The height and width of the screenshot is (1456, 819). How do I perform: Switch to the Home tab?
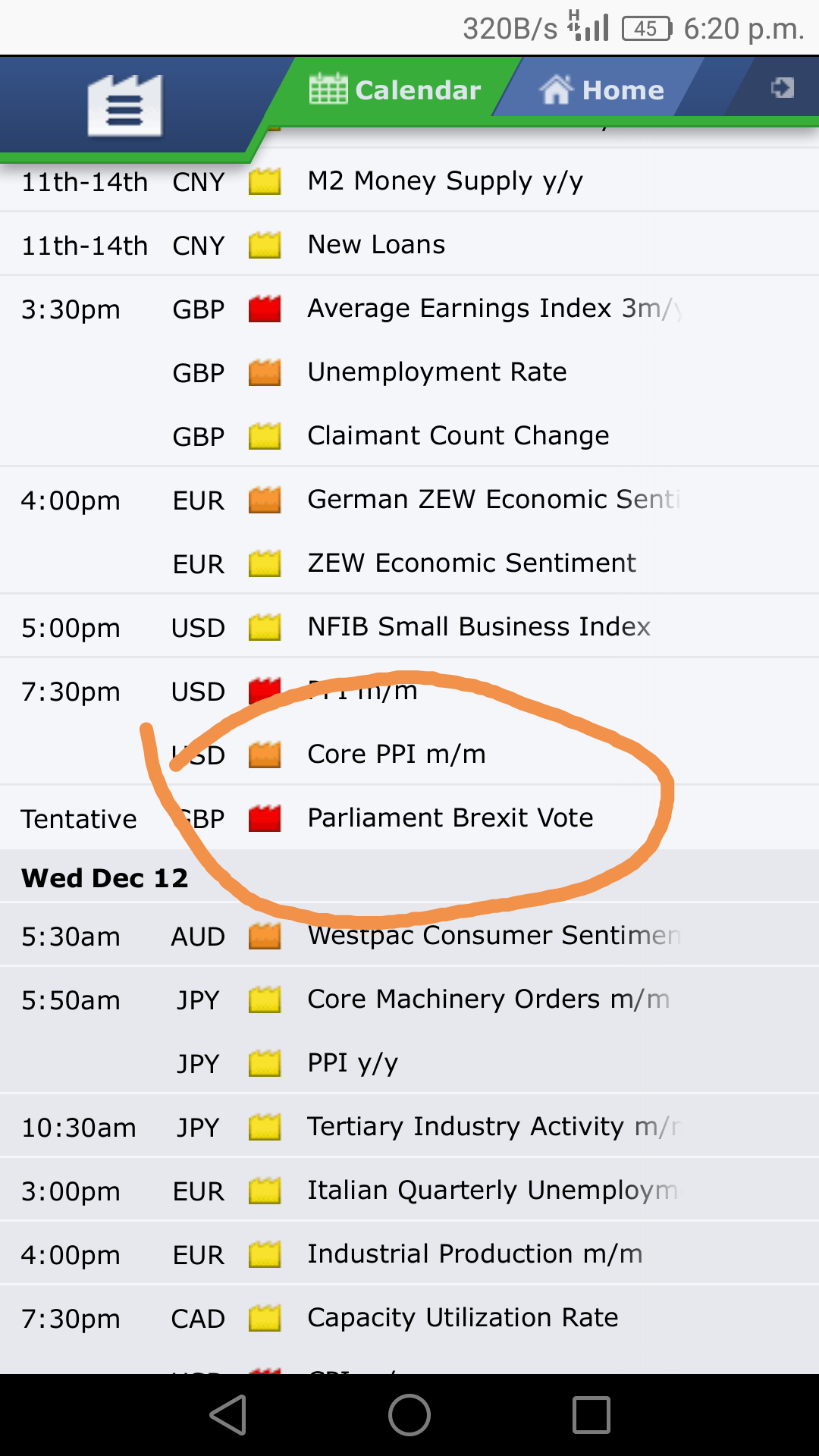click(x=601, y=90)
